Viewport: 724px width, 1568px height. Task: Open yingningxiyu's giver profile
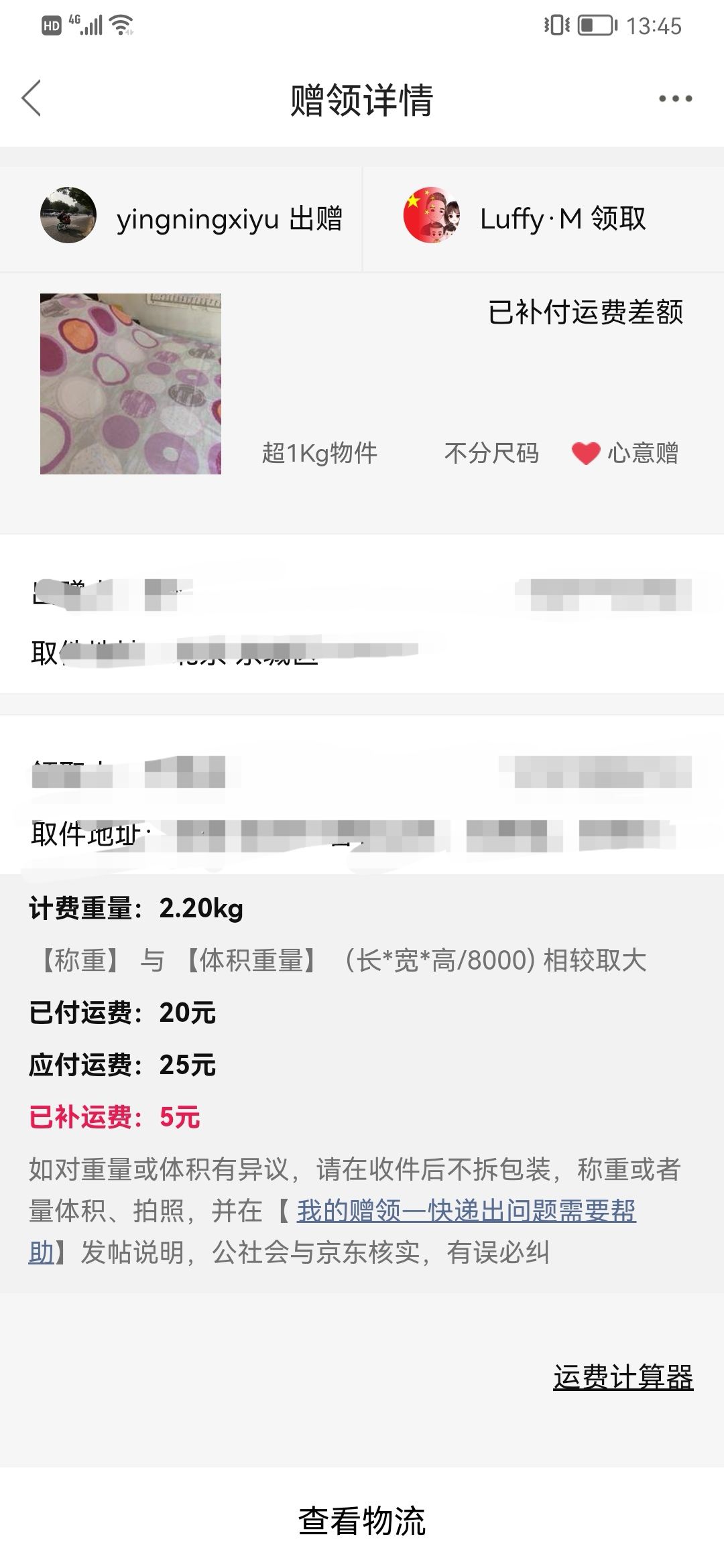(68, 215)
